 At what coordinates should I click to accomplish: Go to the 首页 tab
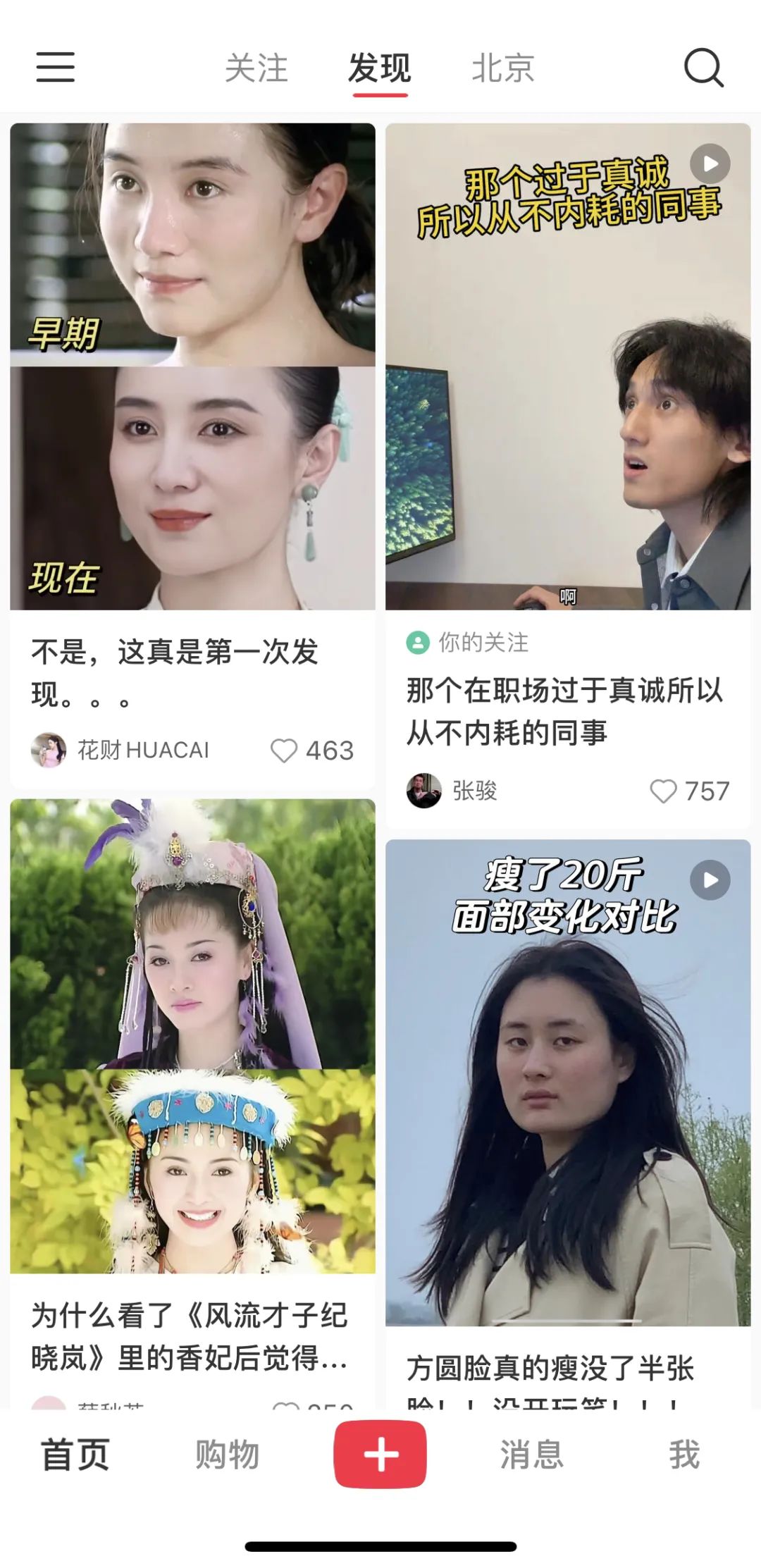pyautogui.click(x=75, y=1455)
